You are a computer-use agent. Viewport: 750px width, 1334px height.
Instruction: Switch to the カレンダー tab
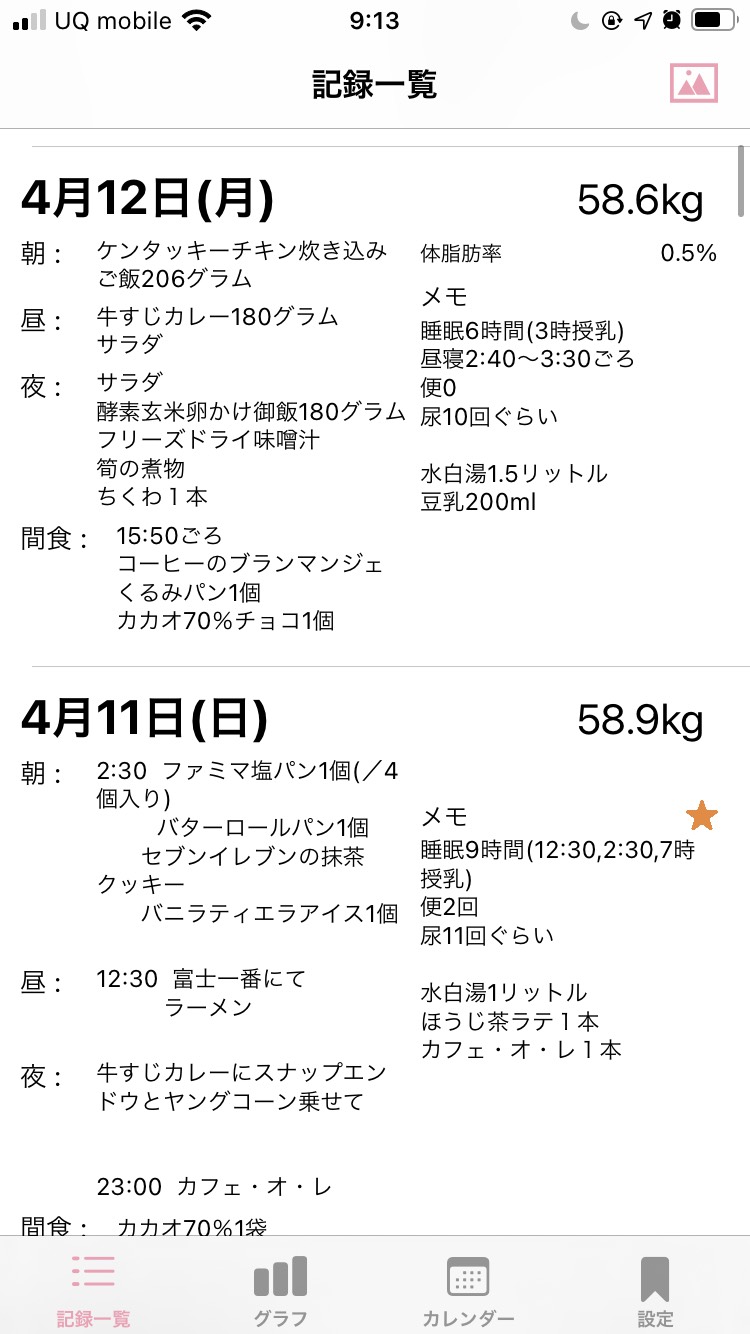pyautogui.click(x=468, y=1291)
